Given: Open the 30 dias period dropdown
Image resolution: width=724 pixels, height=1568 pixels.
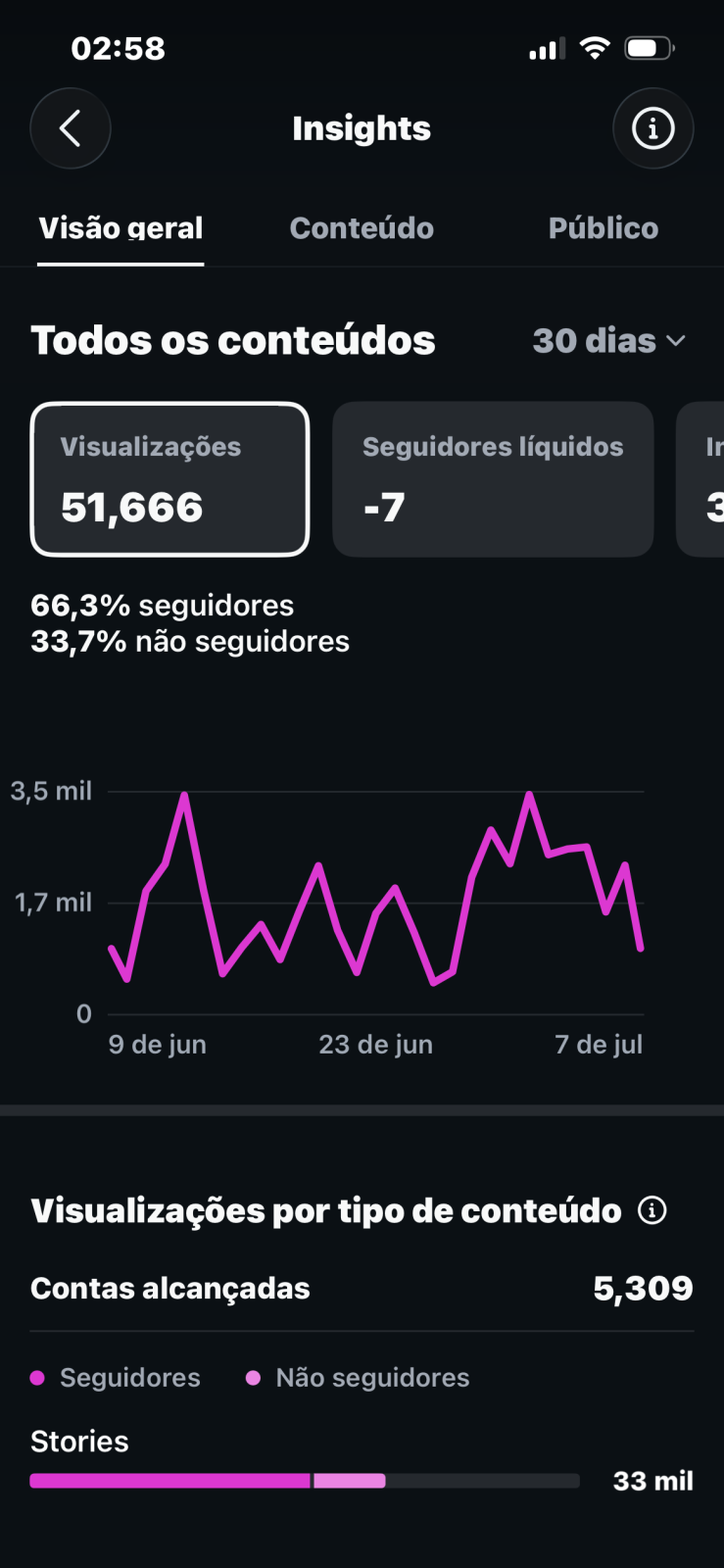Looking at the screenshot, I should [609, 341].
